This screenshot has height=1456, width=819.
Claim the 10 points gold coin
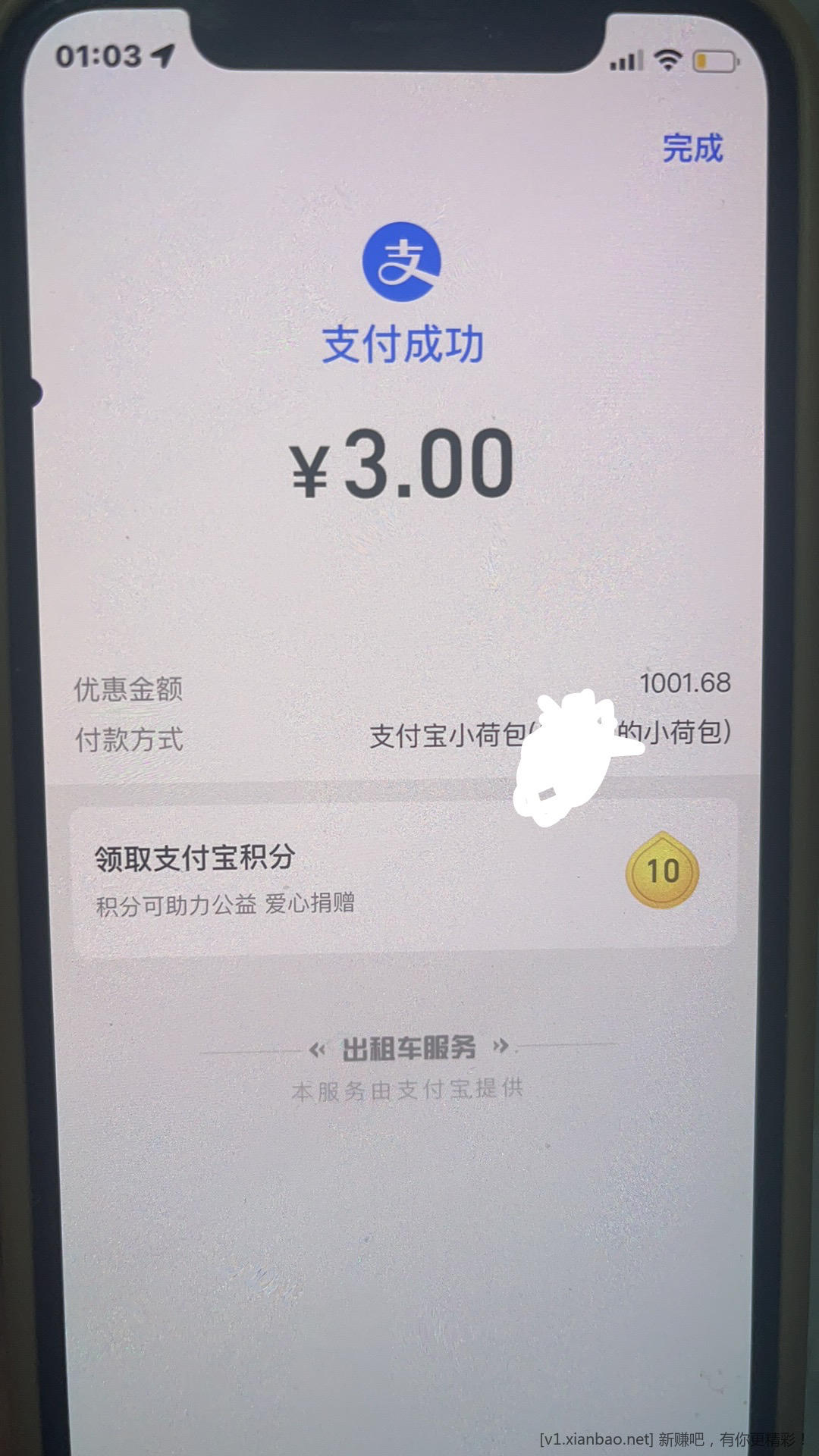tap(662, 871)
